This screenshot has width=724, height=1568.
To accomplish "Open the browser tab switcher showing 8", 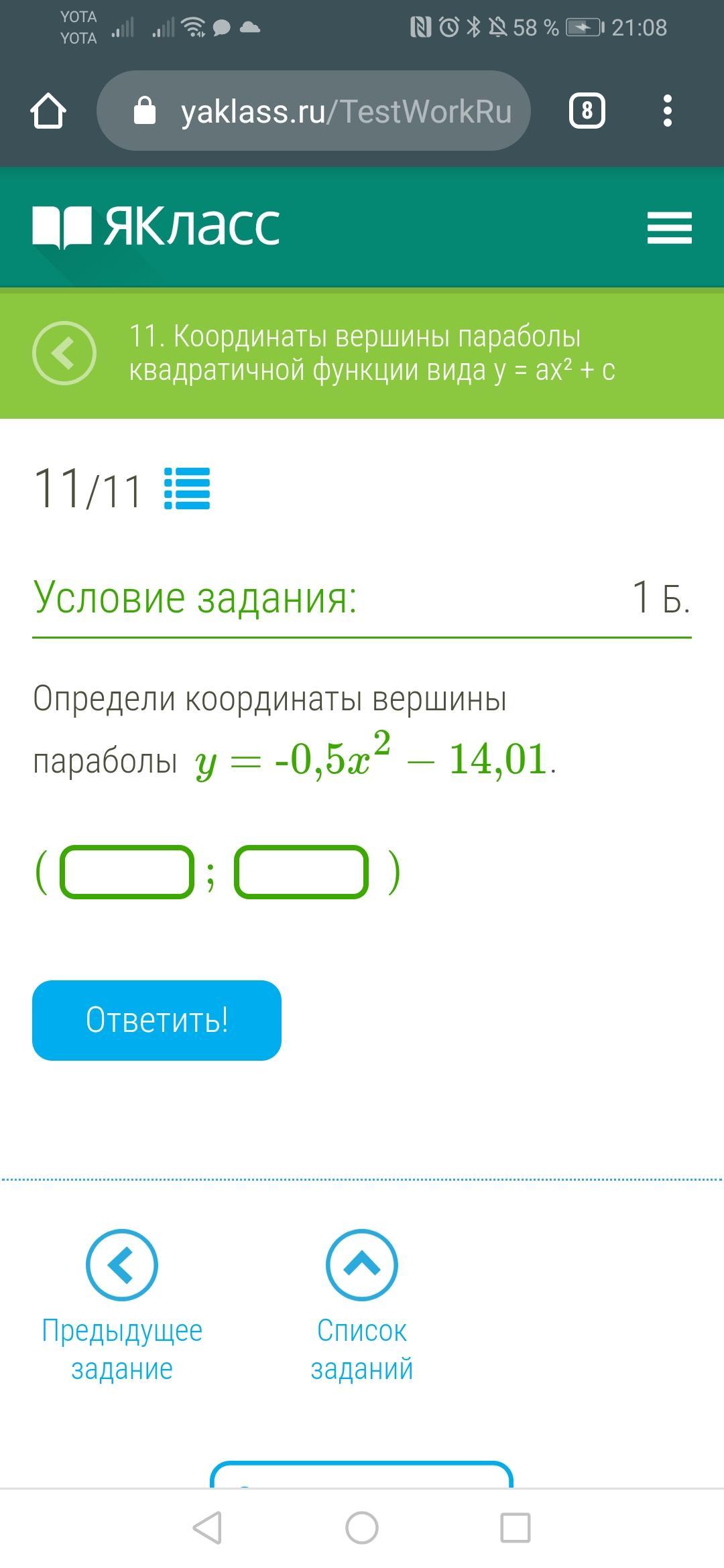I will coord(587,111).
